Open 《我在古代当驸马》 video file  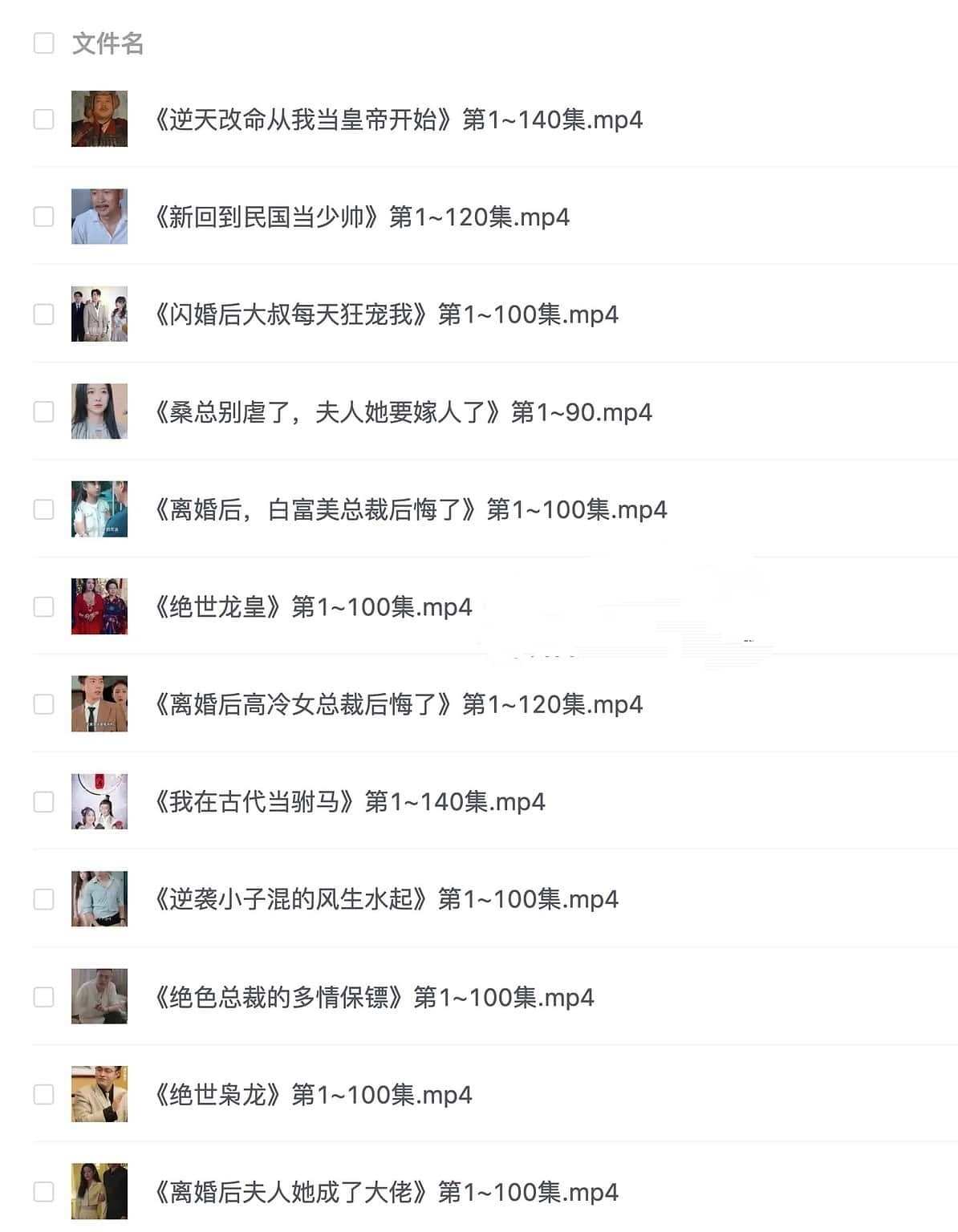(x=350, y=801)
